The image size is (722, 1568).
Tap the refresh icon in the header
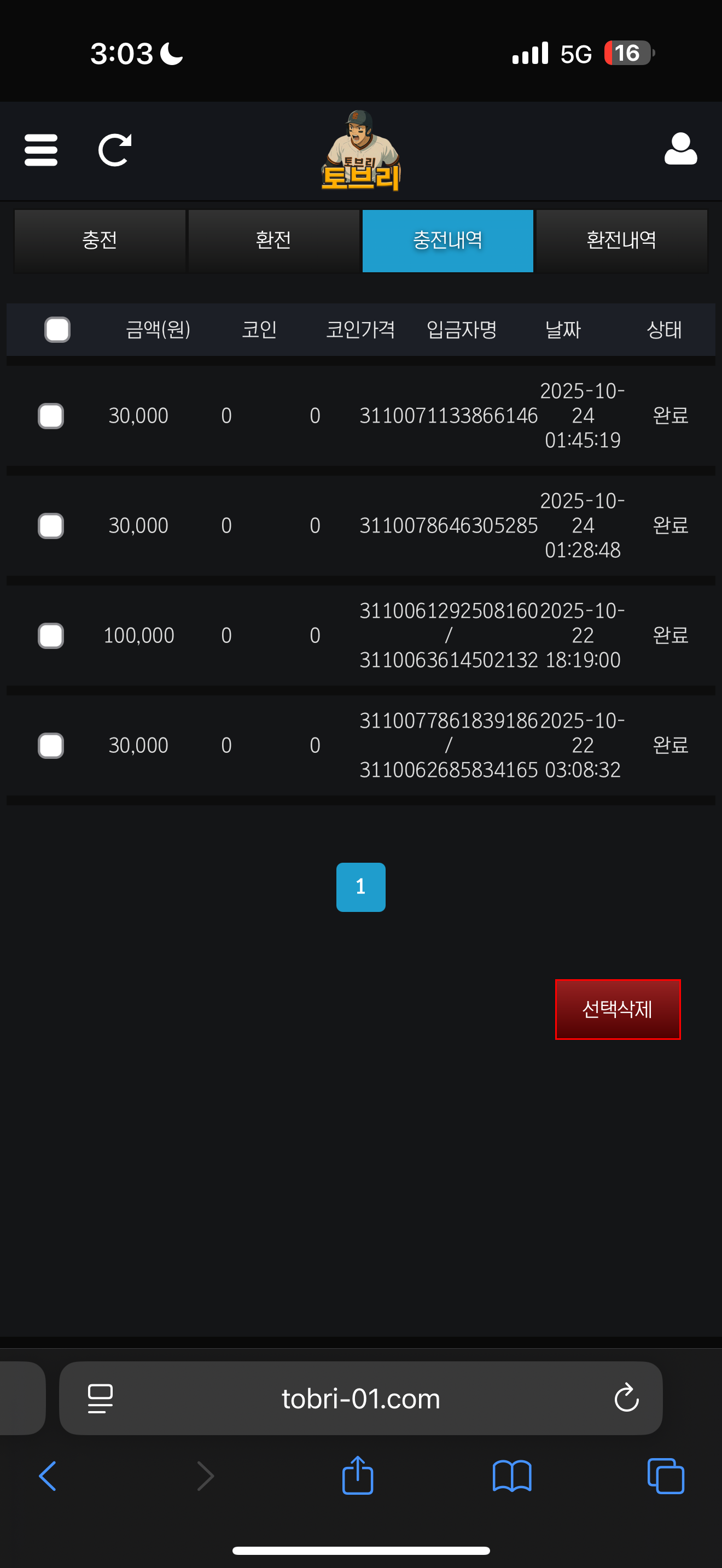(114, 150)
